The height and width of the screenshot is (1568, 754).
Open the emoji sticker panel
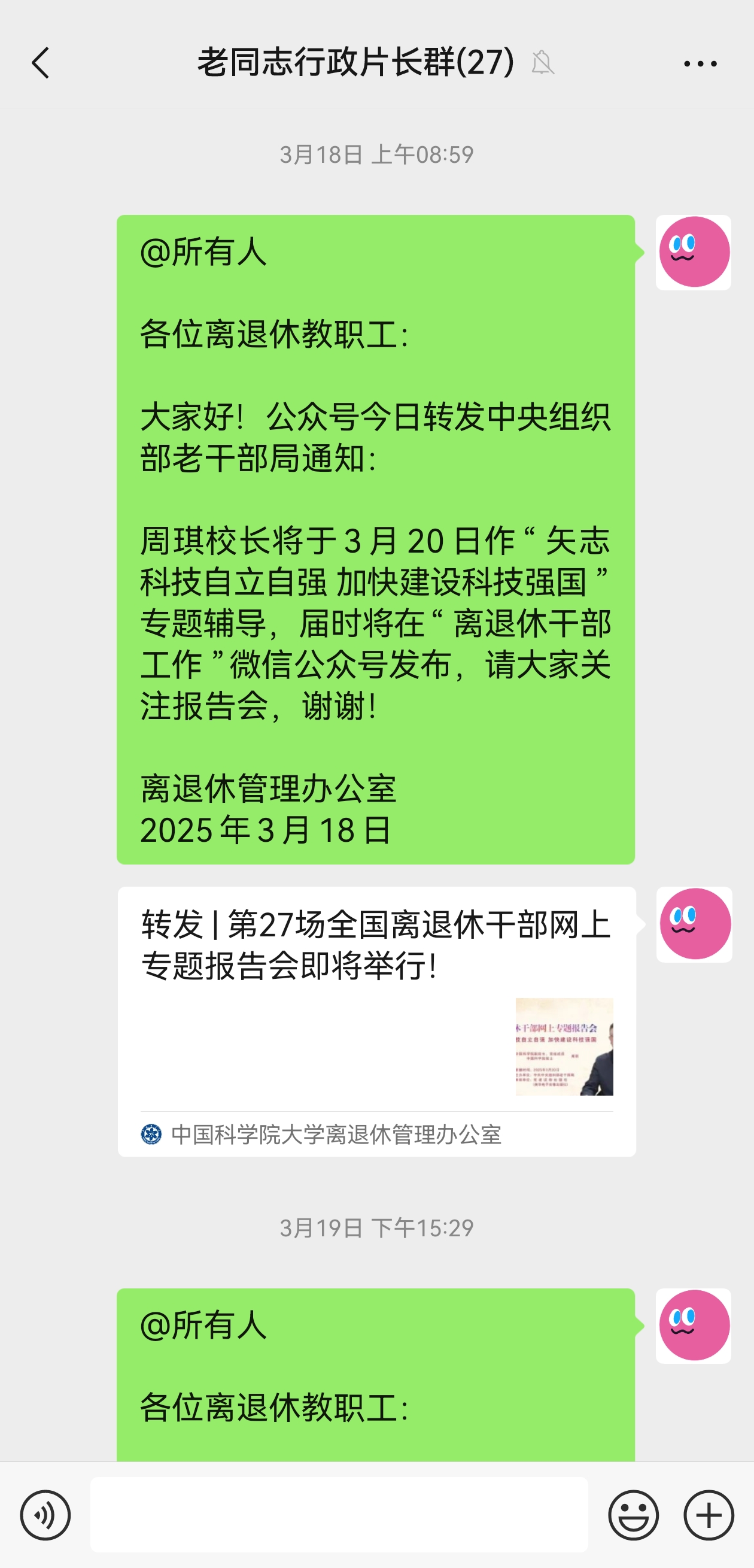pos(633,1515)
